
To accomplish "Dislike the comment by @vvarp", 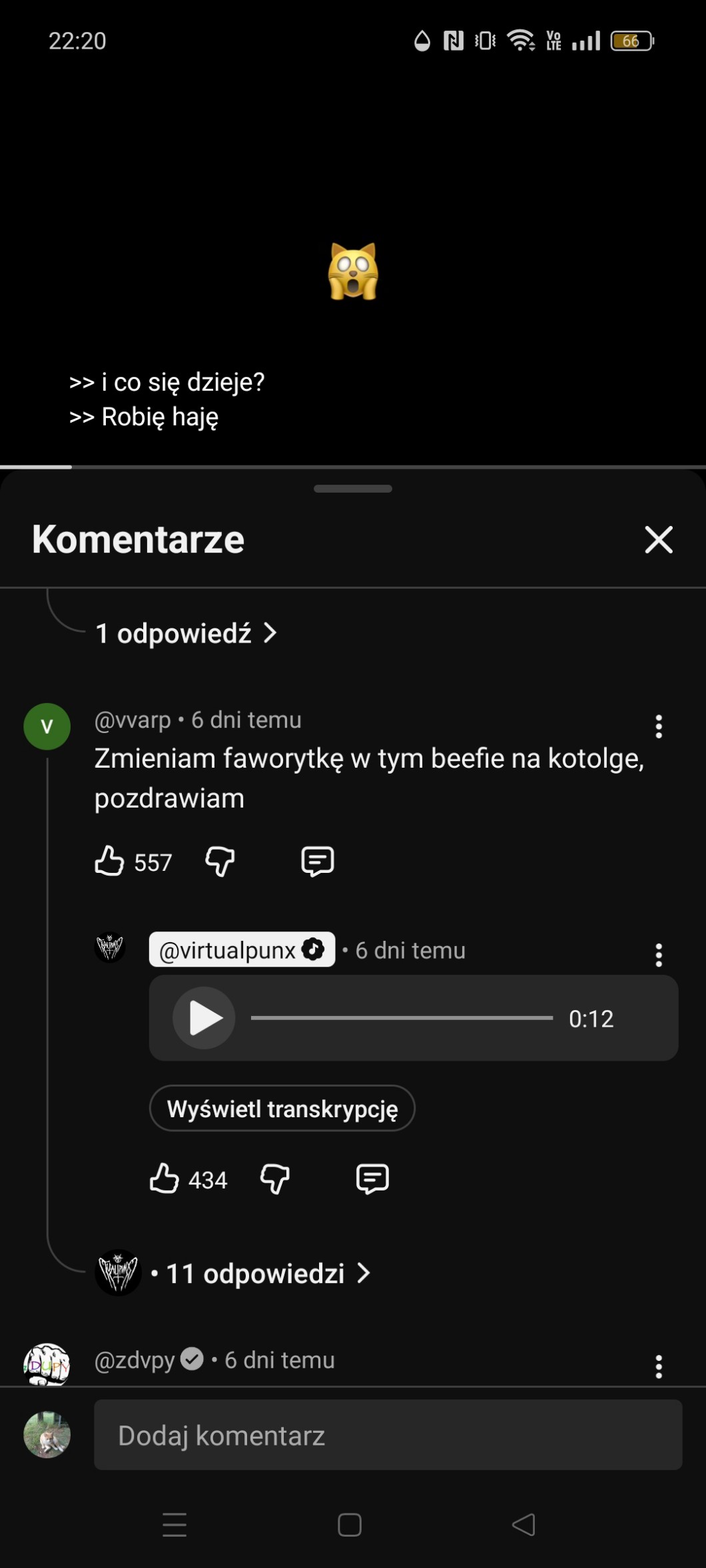I will [220, 861].
